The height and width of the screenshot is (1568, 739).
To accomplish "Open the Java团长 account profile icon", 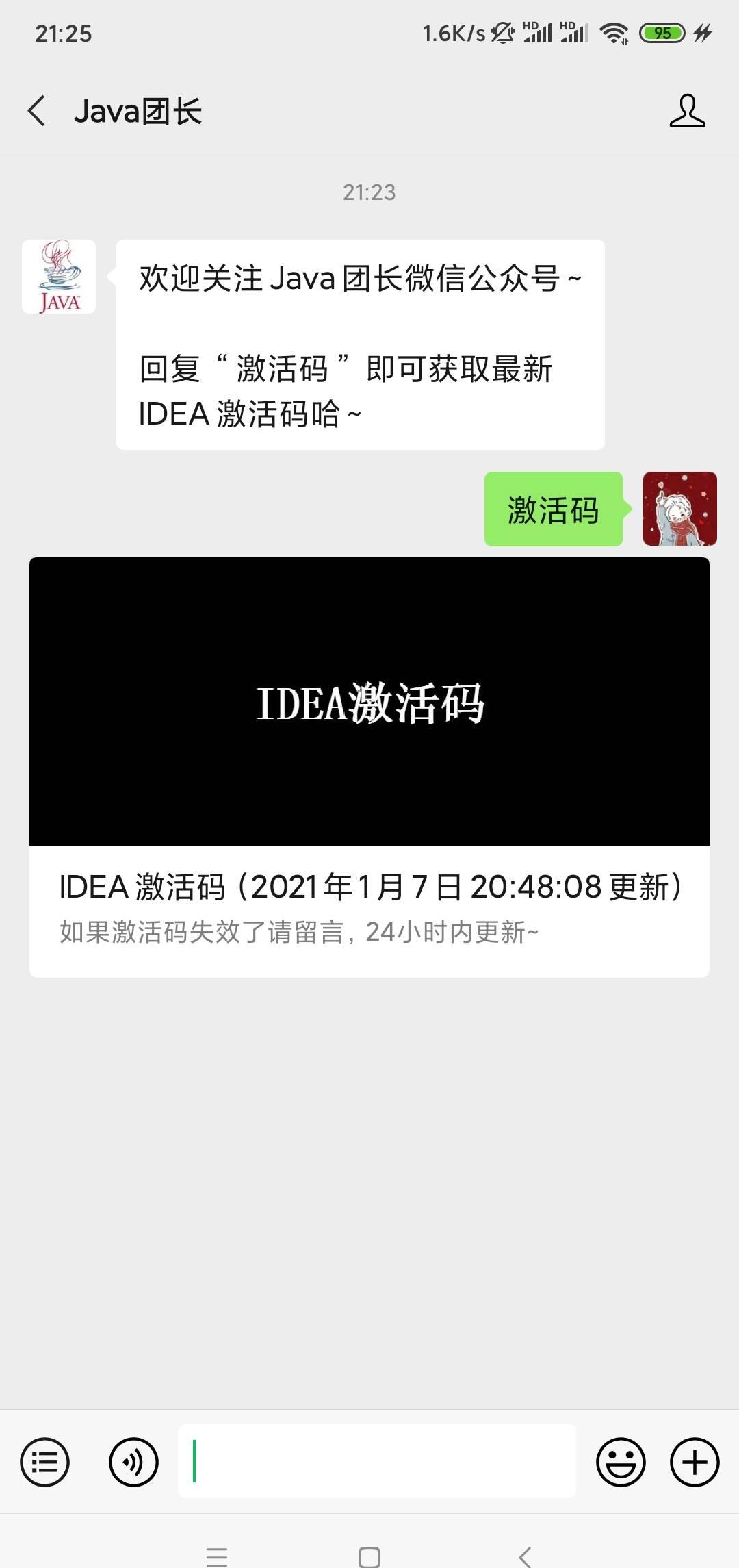I will [687, 111].
